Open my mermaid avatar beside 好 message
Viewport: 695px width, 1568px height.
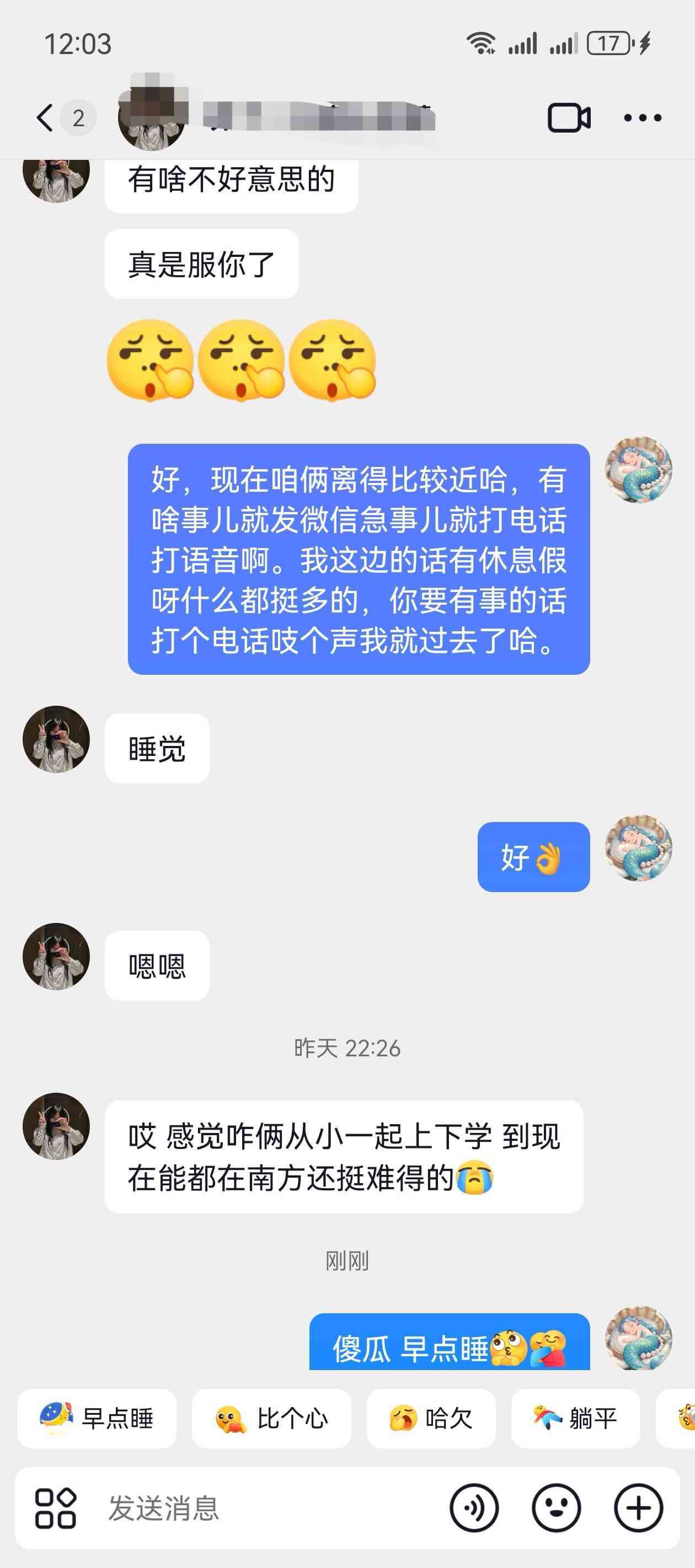pyautogui.click(x=638, y=848)
